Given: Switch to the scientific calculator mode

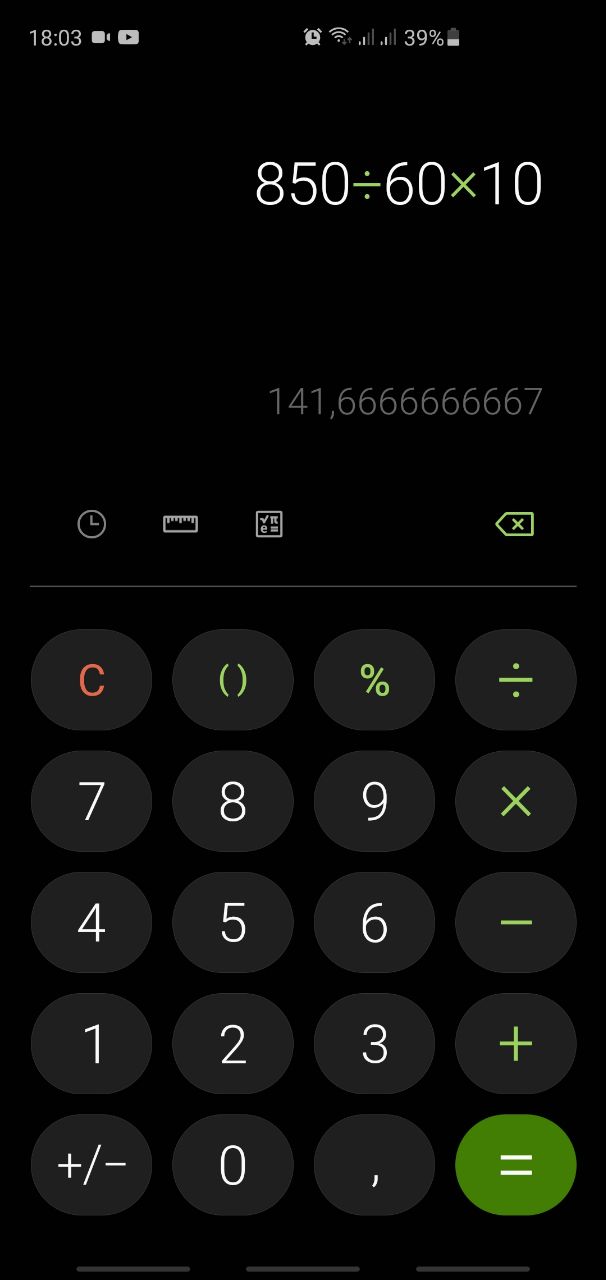Looking at the screenshot, I should coord(269,524).
